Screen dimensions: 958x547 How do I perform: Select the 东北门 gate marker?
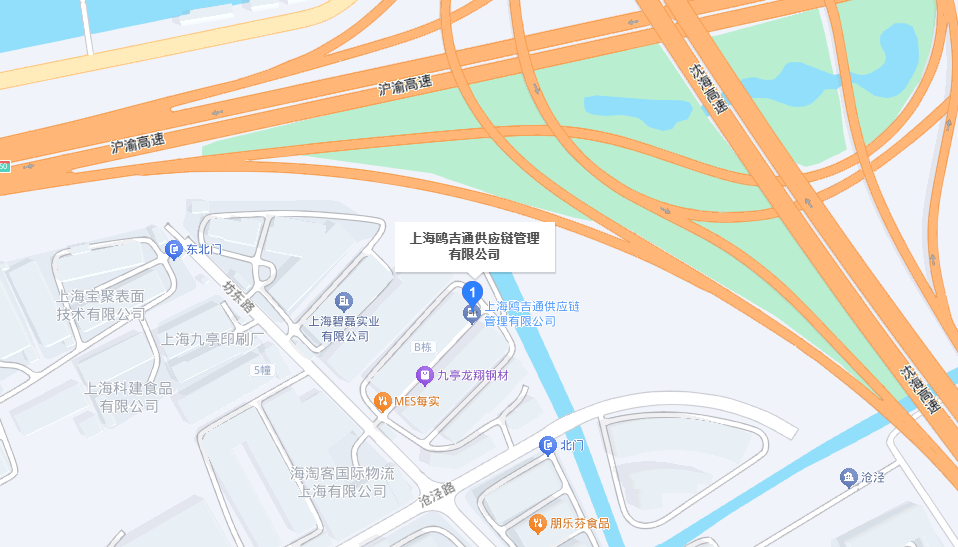tap(174, 248)
